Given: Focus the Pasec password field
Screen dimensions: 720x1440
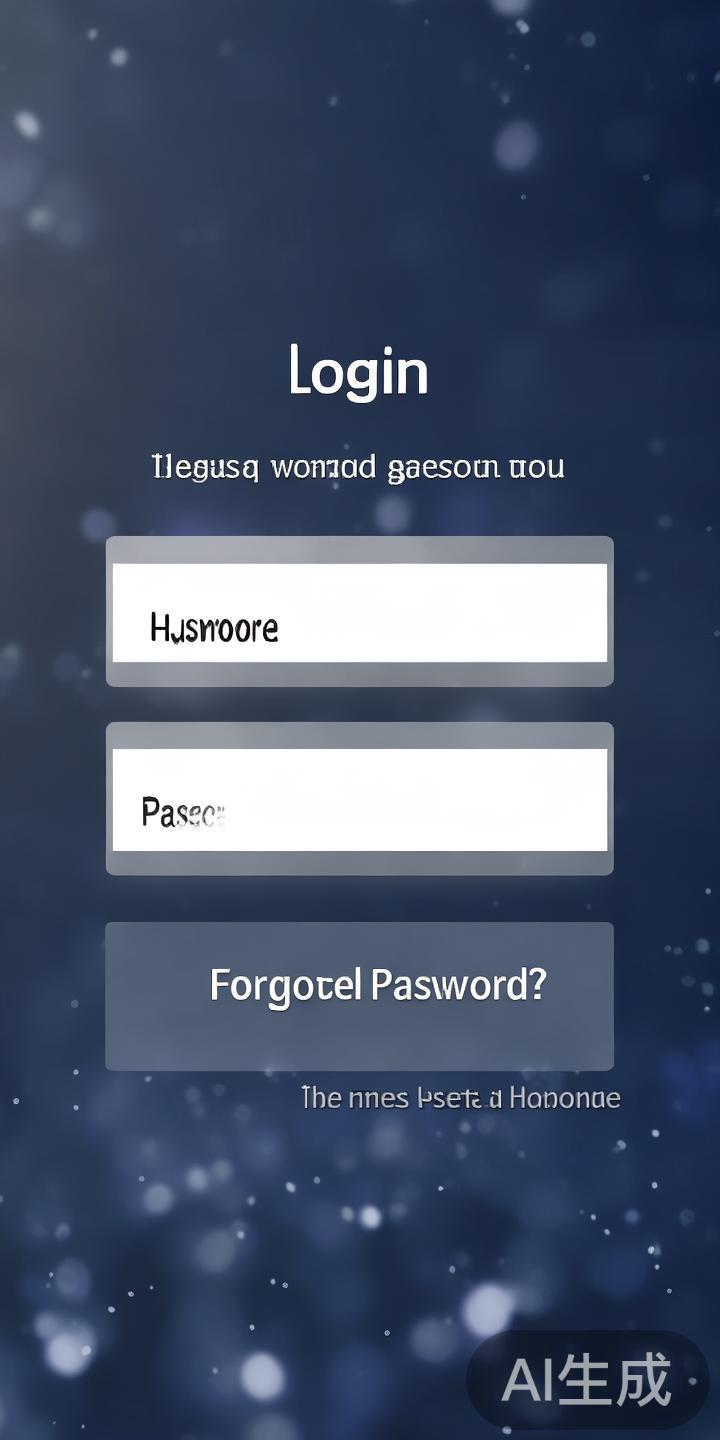Looking at the screenshot, I should pos(360,800).
